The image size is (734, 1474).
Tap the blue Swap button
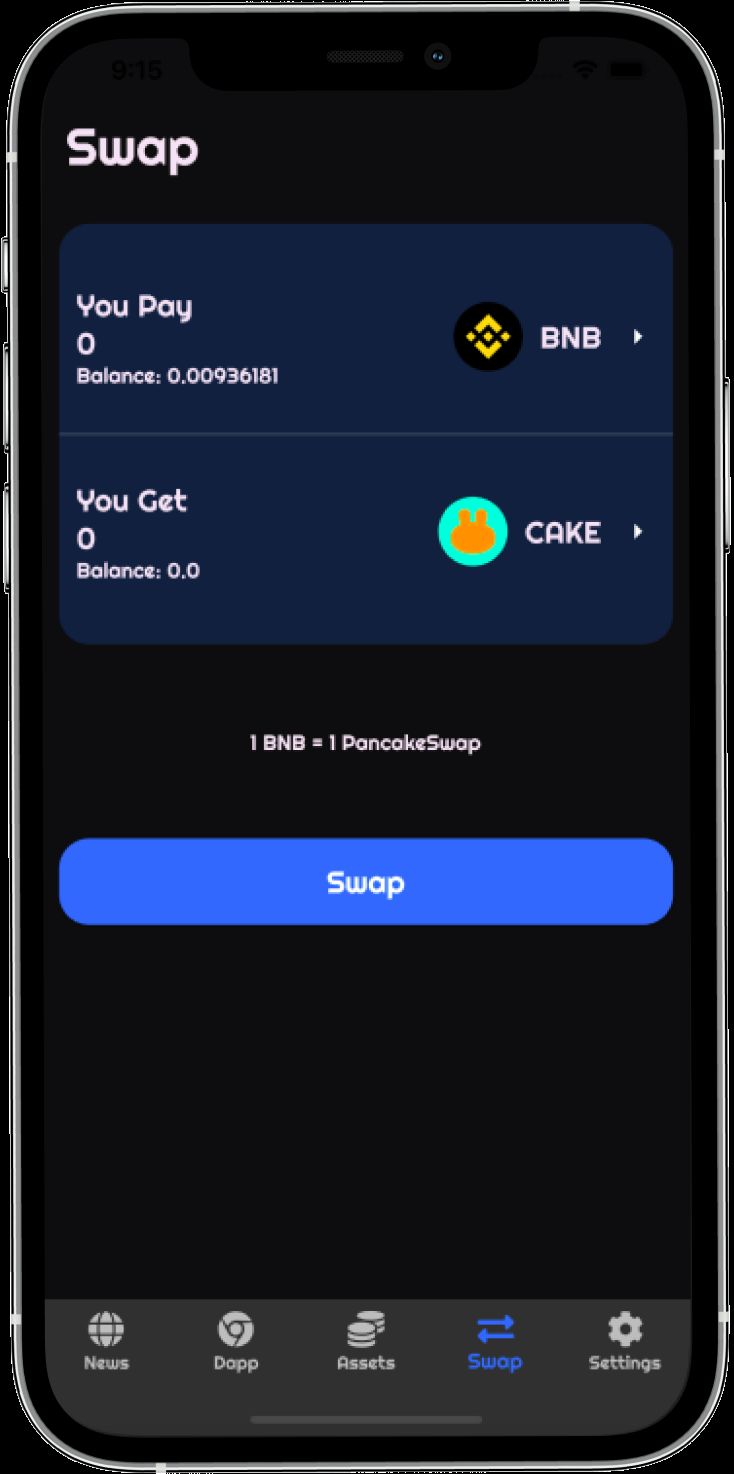point(366,882)
